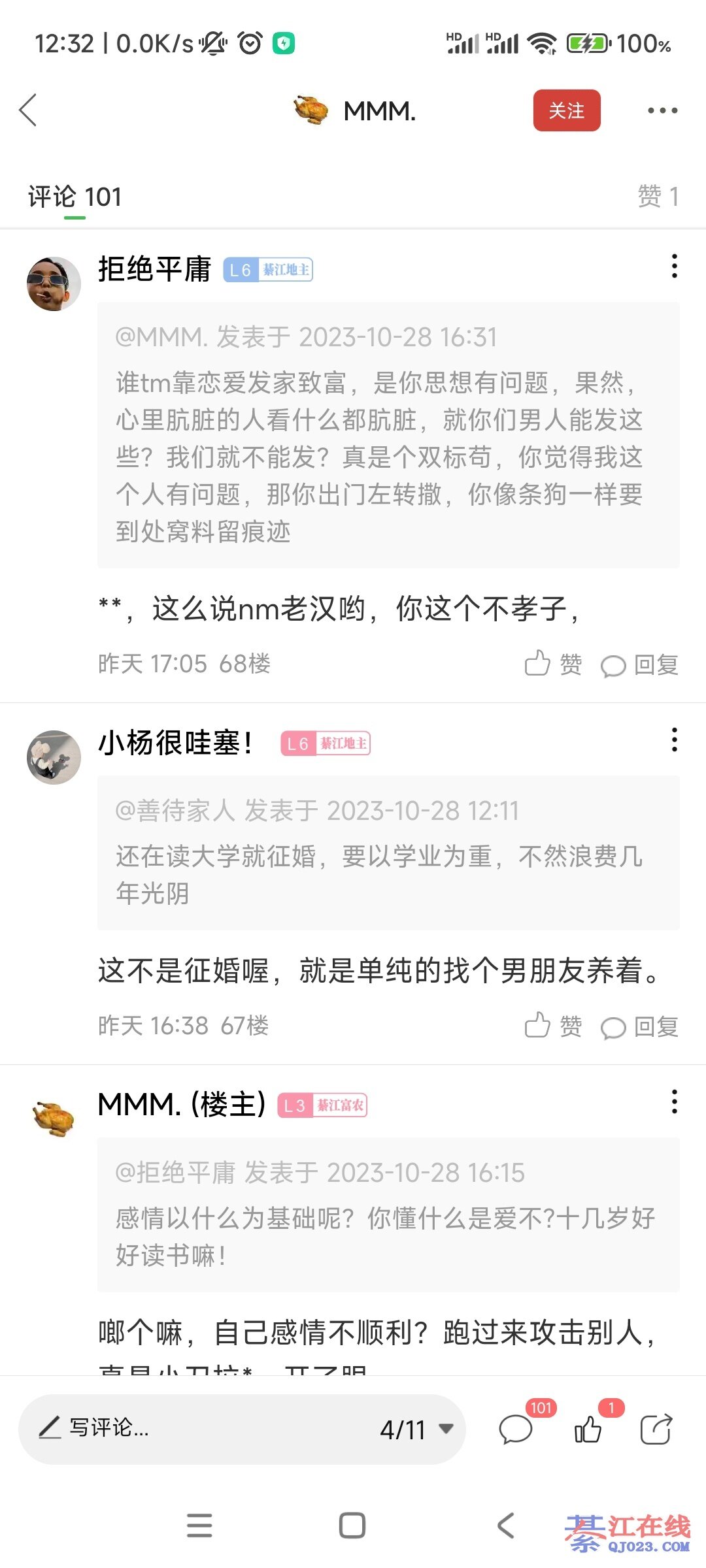Like this post with the thumbs-up icon
The width and height of the screenshot is (706, 1568).
(588, 1429)
